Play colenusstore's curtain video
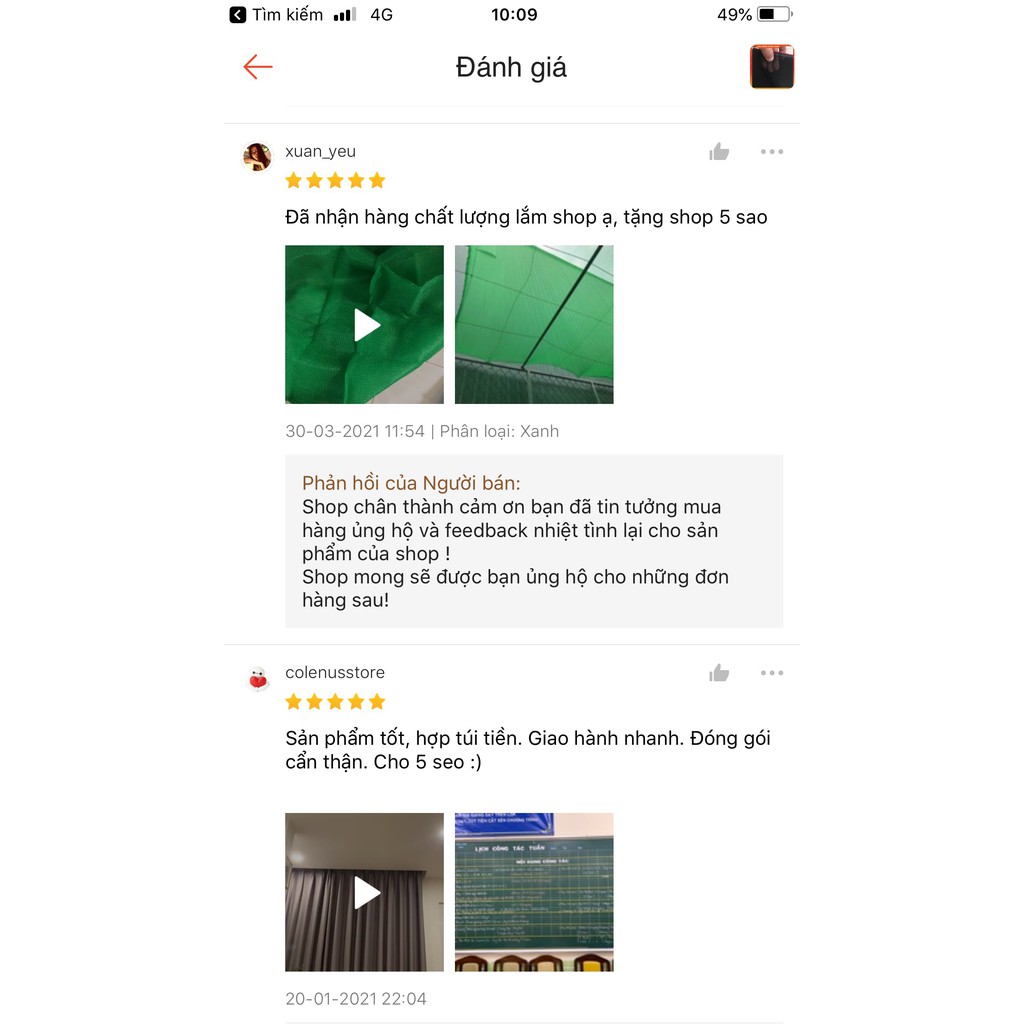This screenshot has height=1024, width=1024. 365,892
